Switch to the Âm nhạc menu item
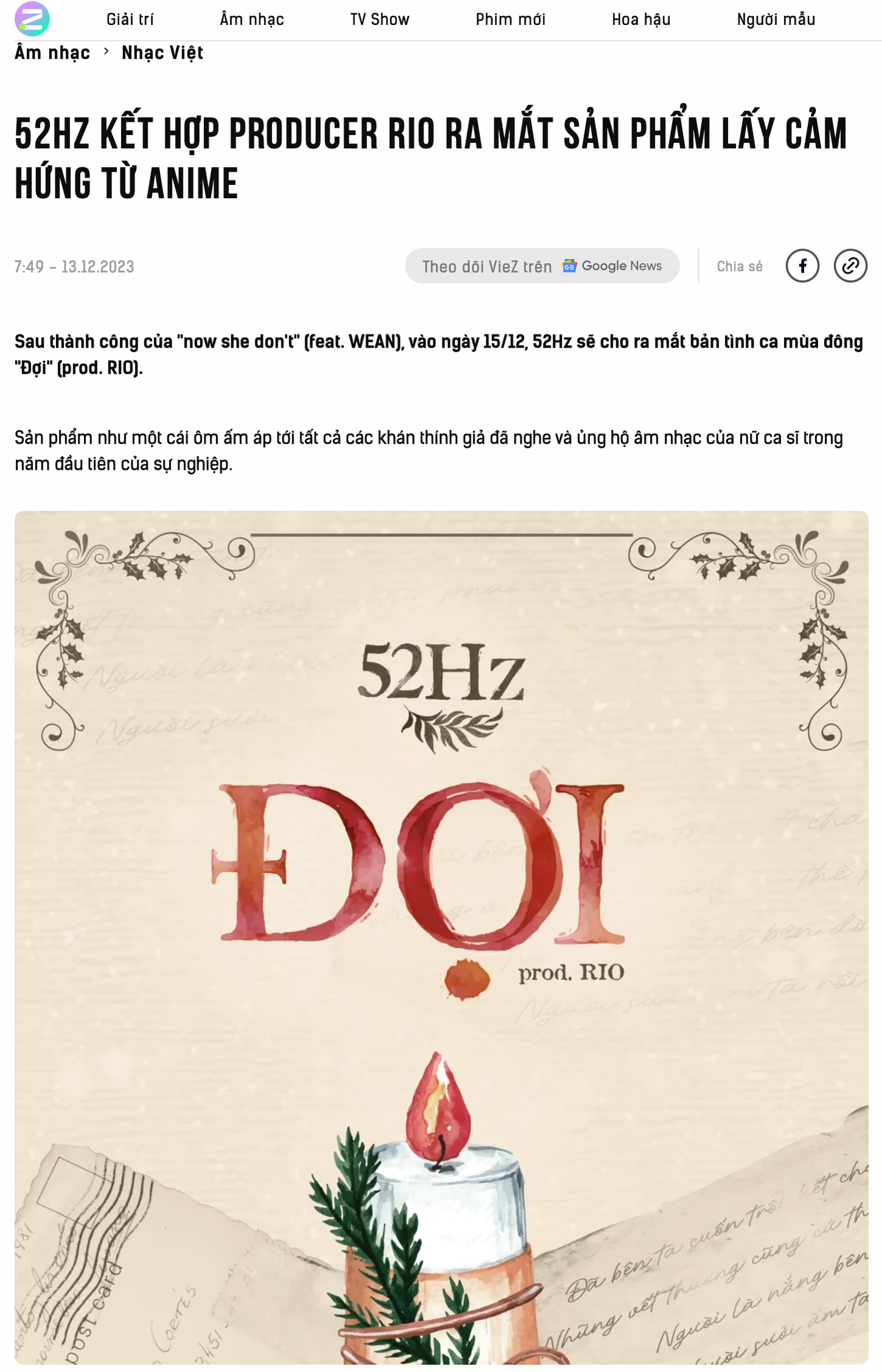The height and width of the screenshot is (1372, 882). 251,19
